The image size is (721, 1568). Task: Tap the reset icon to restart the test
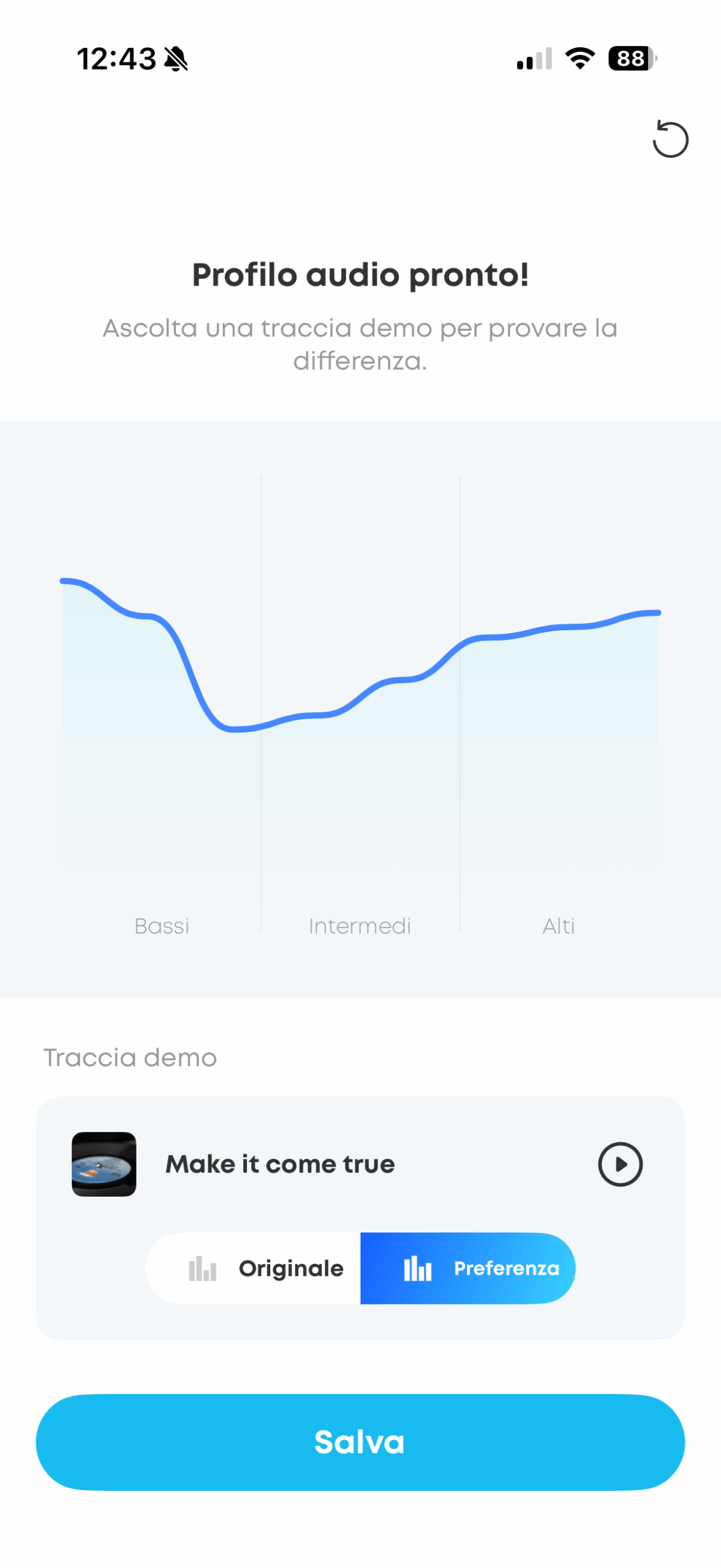click(x=670, y=139)
